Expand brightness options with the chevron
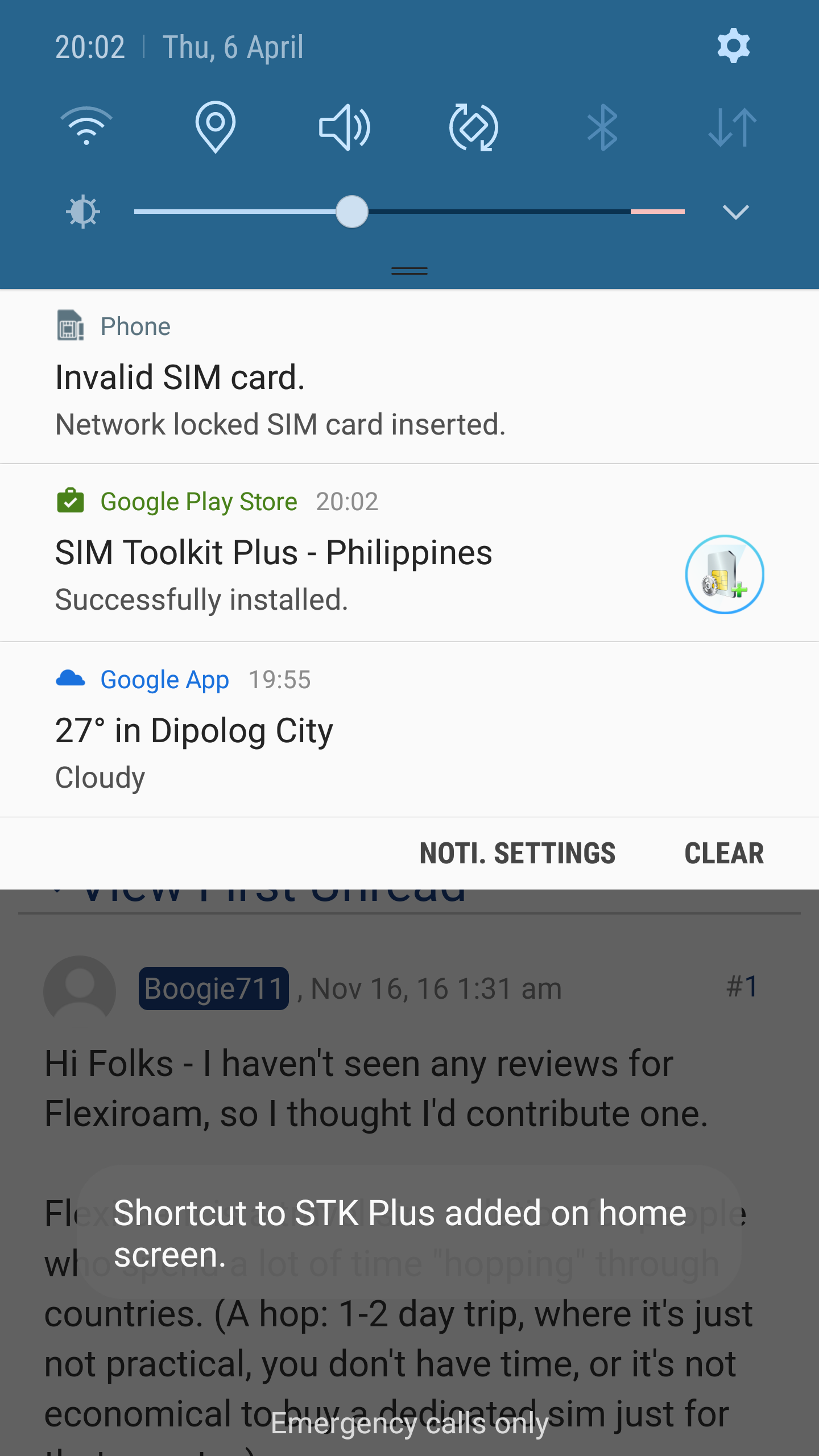This screenshot has width=819, height=1456. (735, 212)
